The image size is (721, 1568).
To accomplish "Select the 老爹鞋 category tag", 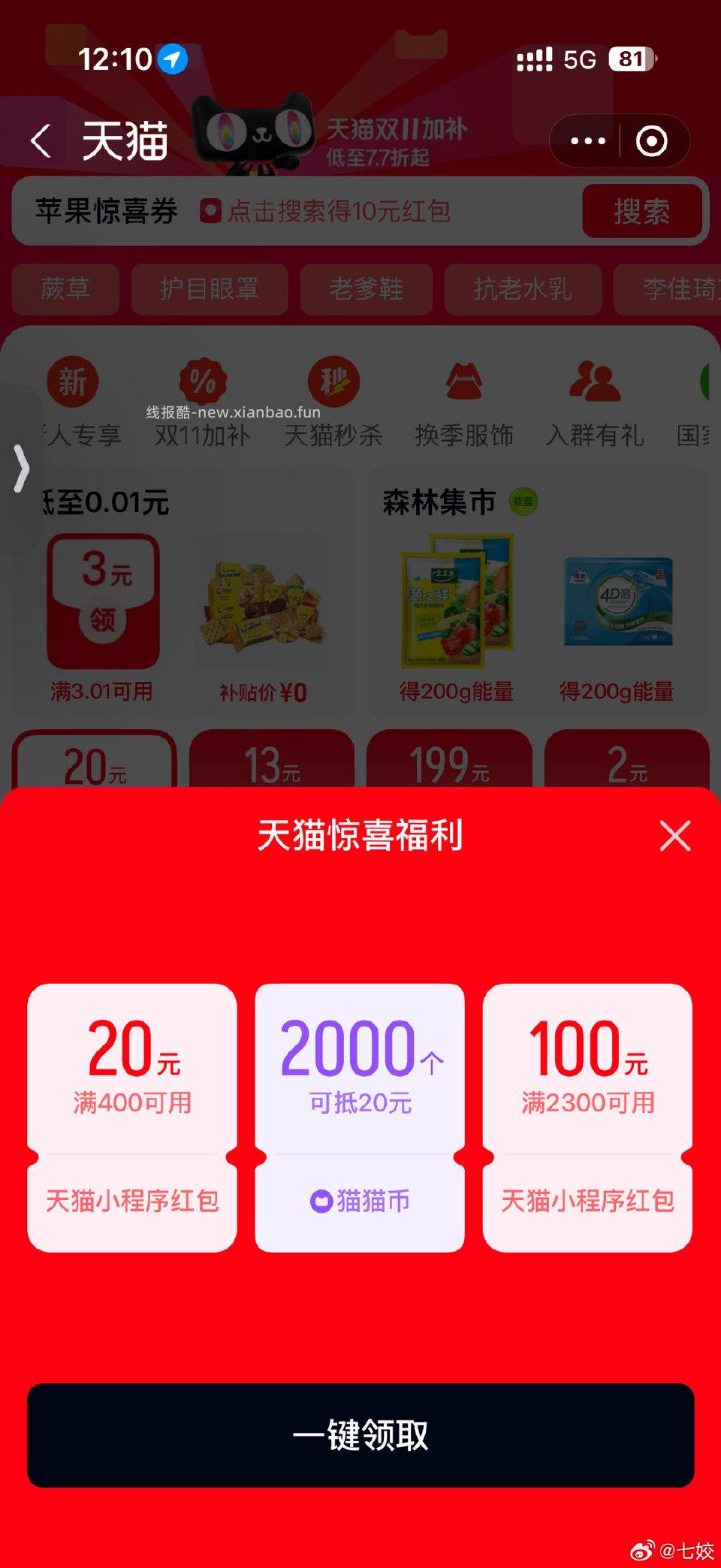I will pyautogui.click(x=366, y=290).
